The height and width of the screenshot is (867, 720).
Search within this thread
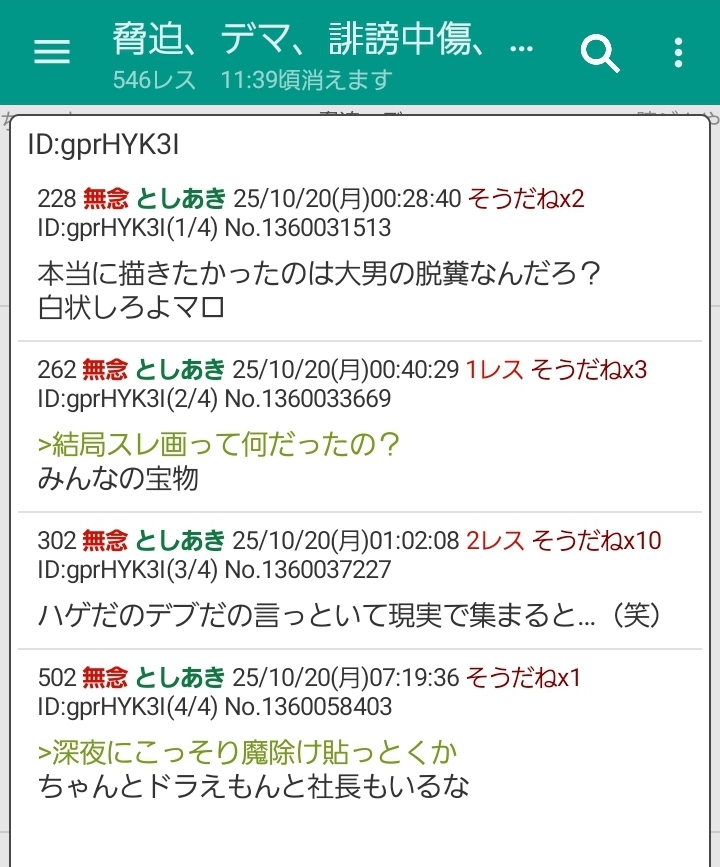(600, 53)
